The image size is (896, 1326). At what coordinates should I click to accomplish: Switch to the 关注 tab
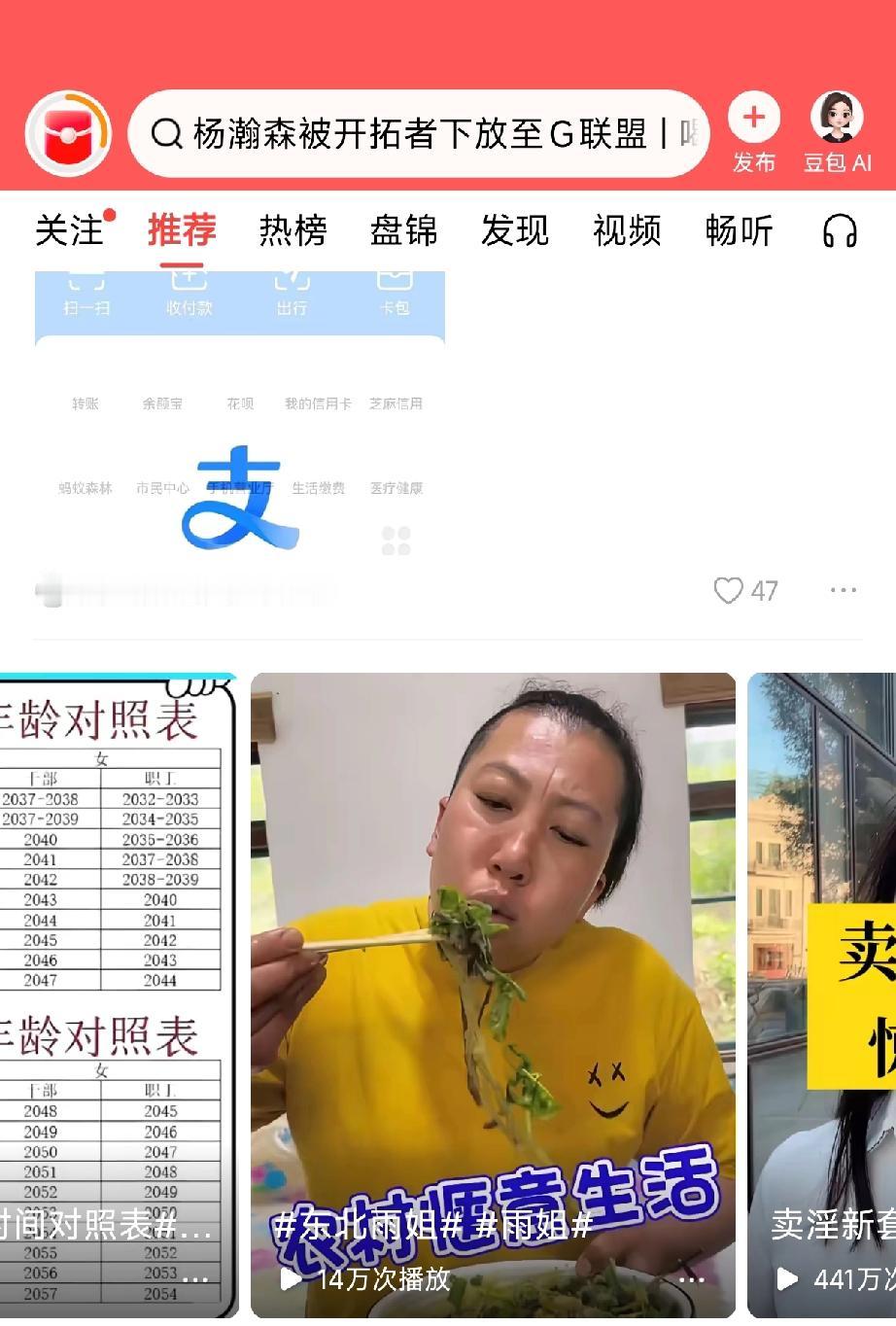click(68, 231)
